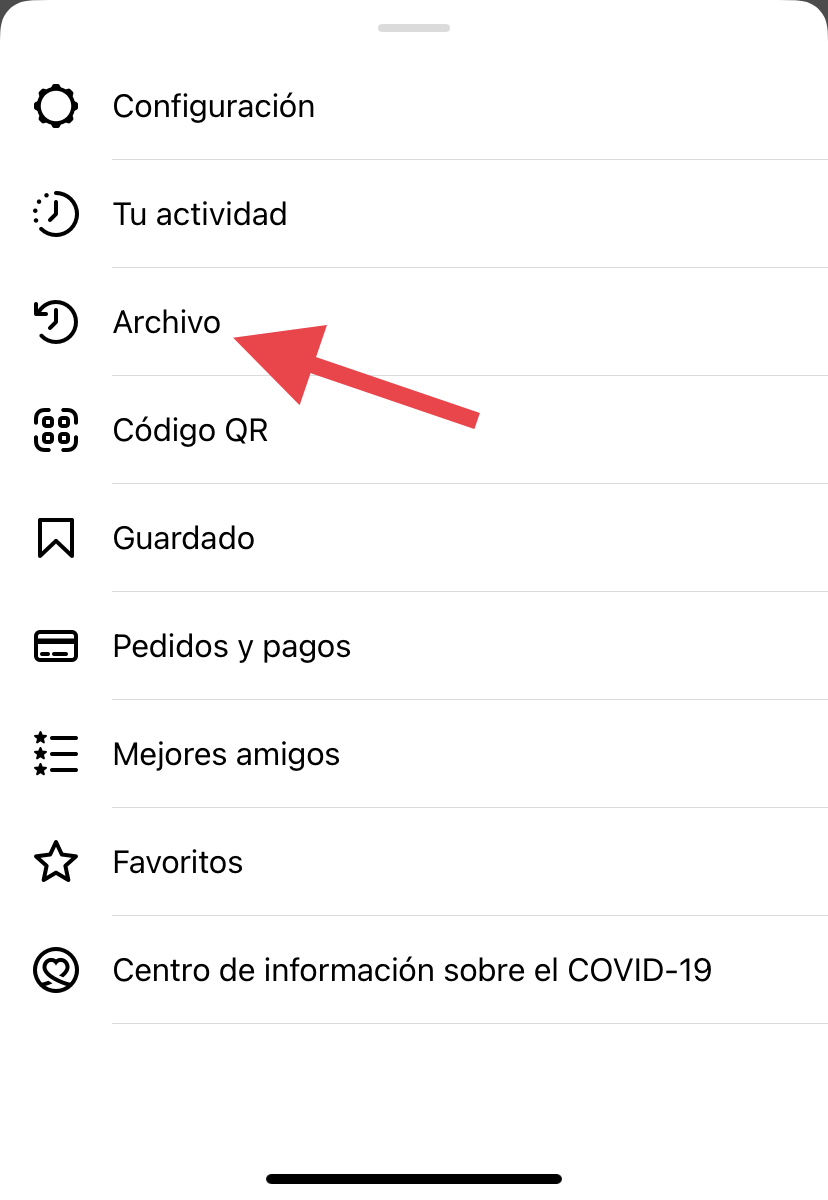Open the Archivo option
The height and width of the screenshot is (1200, 828).
[x=166, y=322]
